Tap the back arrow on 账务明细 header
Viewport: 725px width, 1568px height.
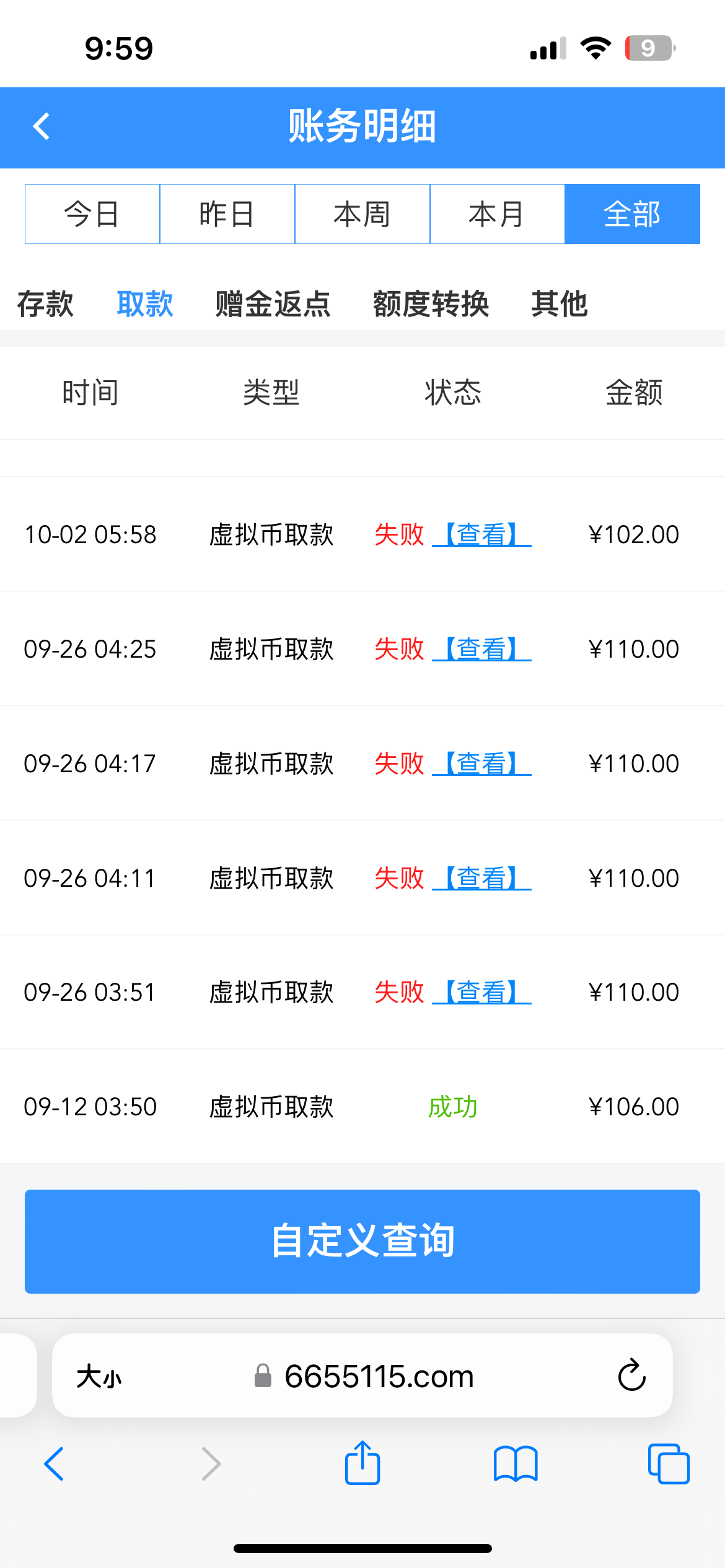(x=41, y=127)
